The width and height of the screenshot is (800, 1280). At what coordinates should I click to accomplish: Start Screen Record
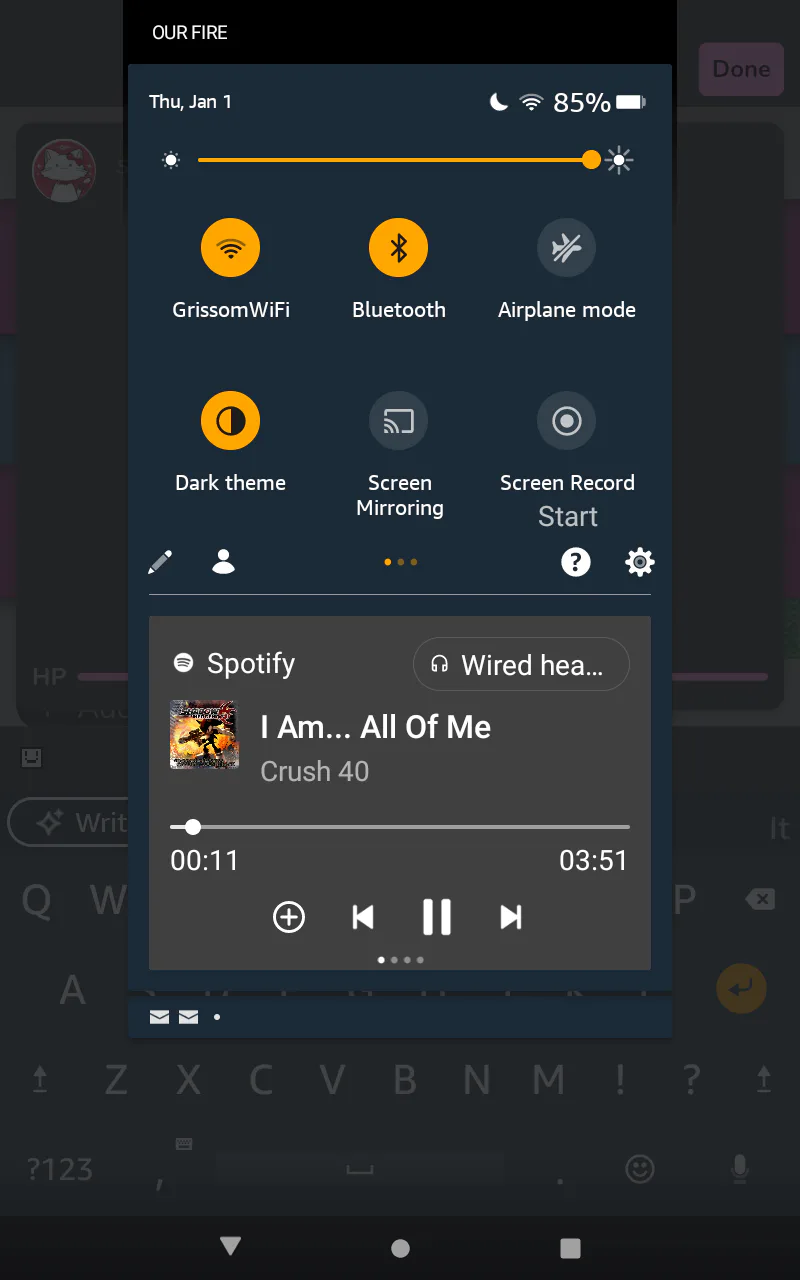567,421
